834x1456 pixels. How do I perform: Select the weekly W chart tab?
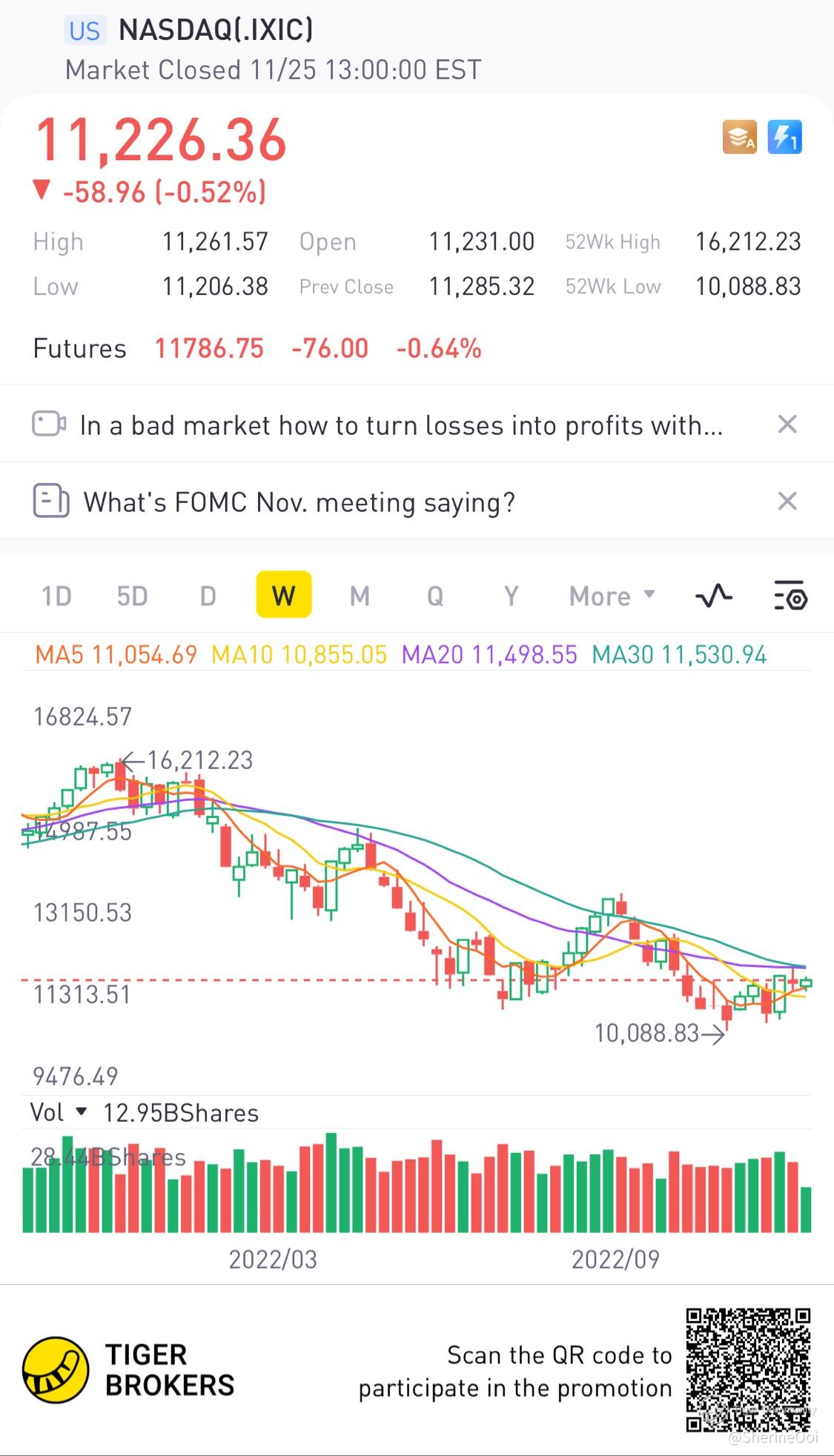pyautogui.click(x=284, y=595)
